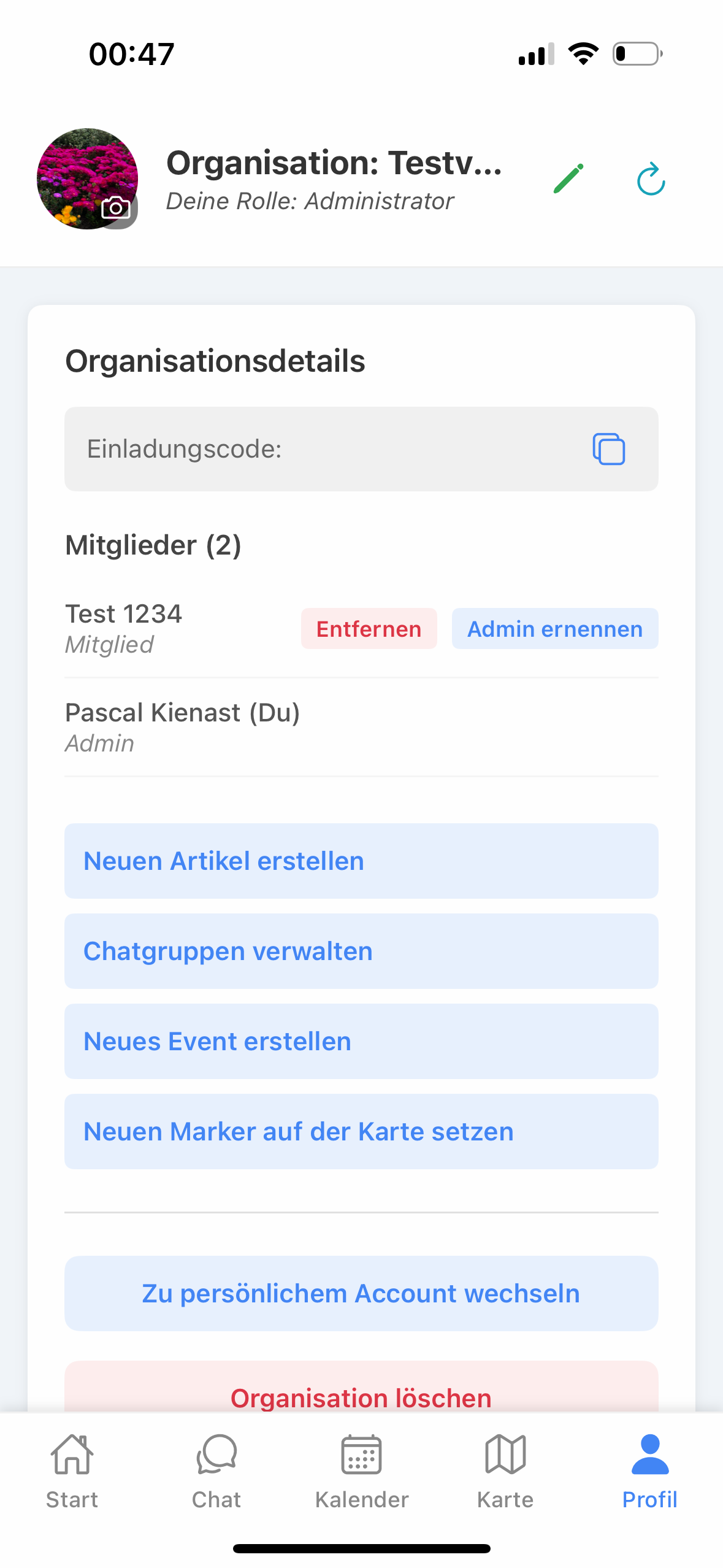Screen dimensions: 723x1568
Task: Refresh the organisation details
Action: (x=651, y=179)
